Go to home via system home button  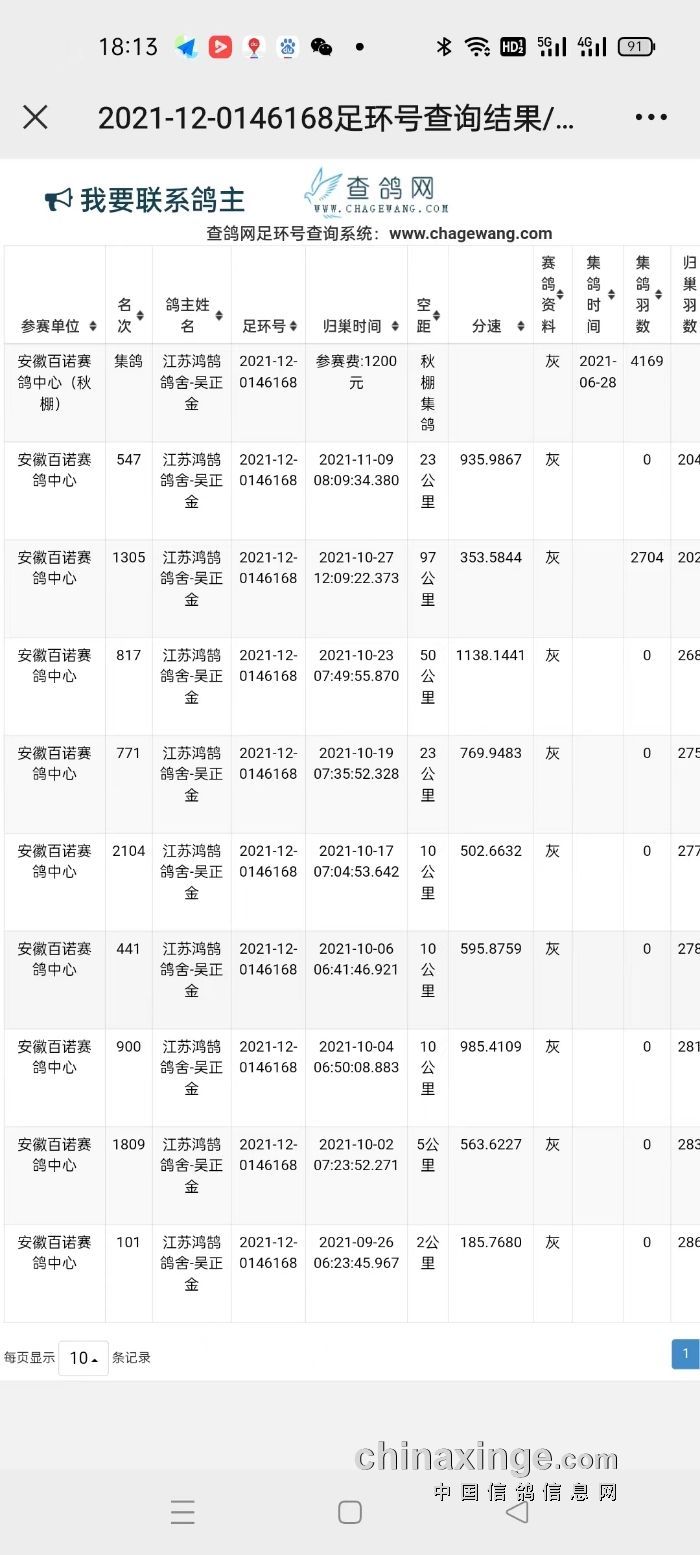tap(349, 1512)
